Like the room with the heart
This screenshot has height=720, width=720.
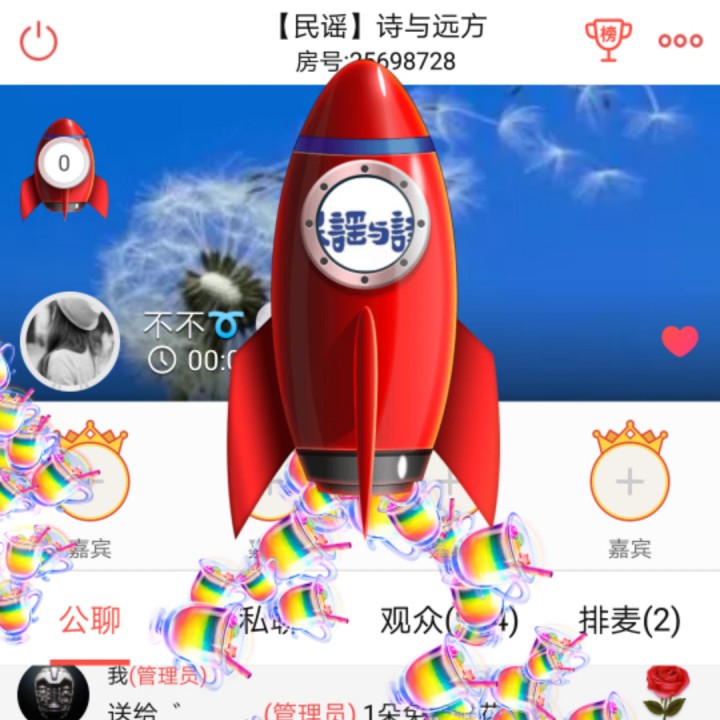coord(680,341)
